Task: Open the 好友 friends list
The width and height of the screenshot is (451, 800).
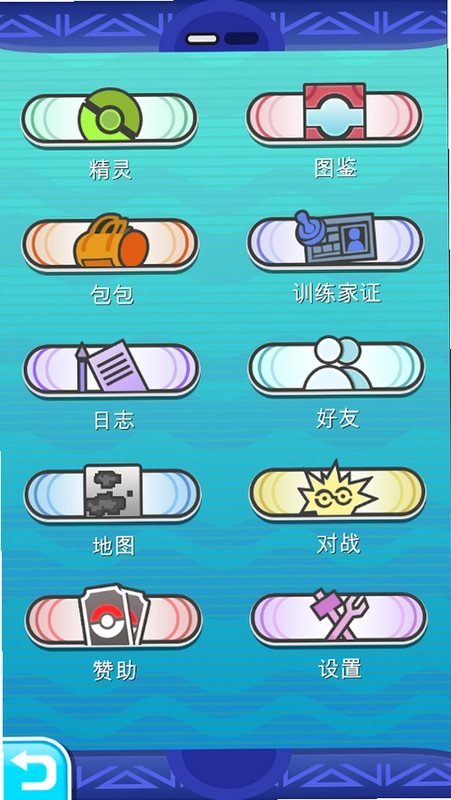Action: point(336,366)
